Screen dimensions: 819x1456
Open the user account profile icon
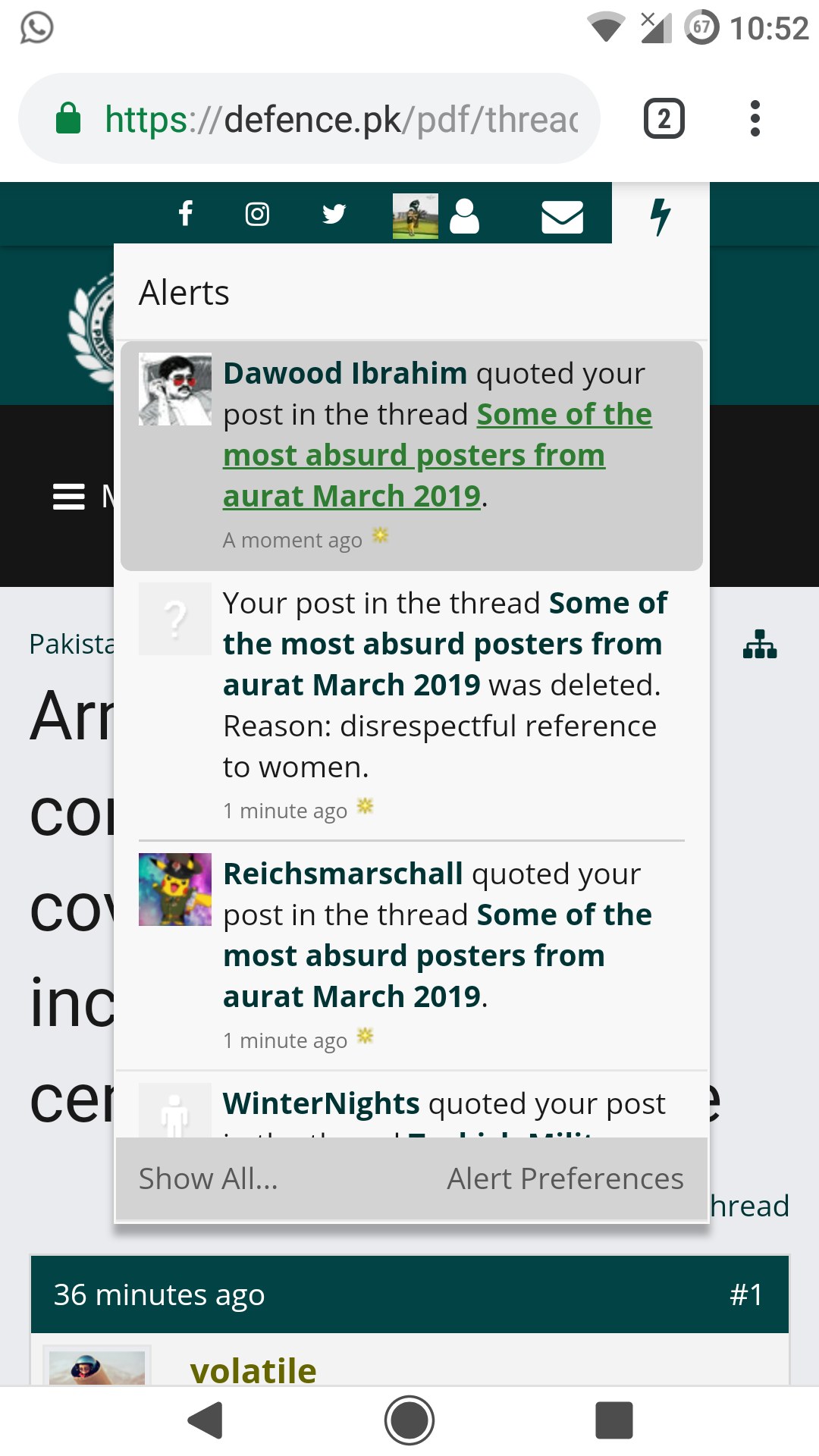tap(464, 215)
